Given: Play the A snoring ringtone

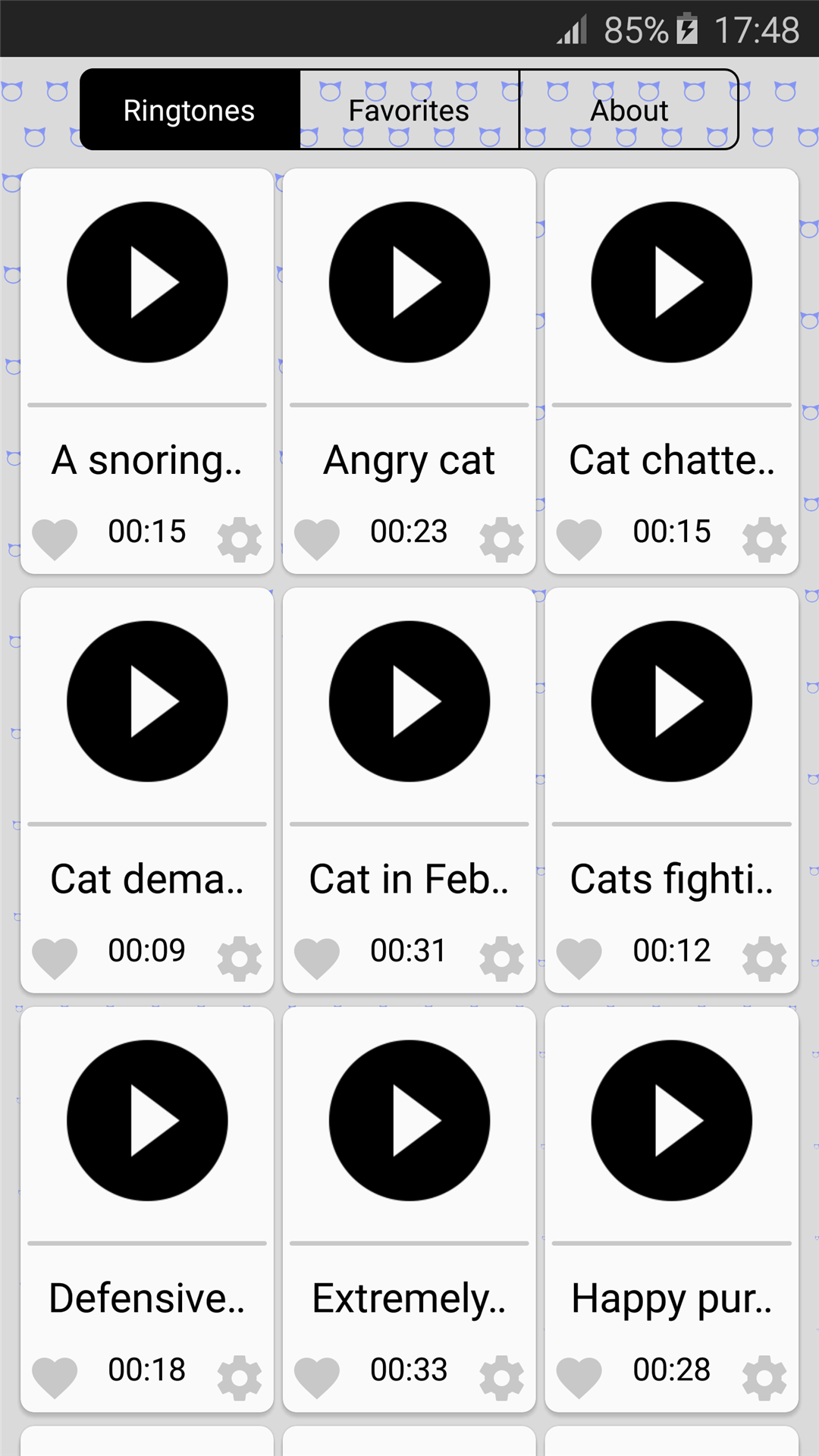Looking at the screenshot, I should point(147,282).
